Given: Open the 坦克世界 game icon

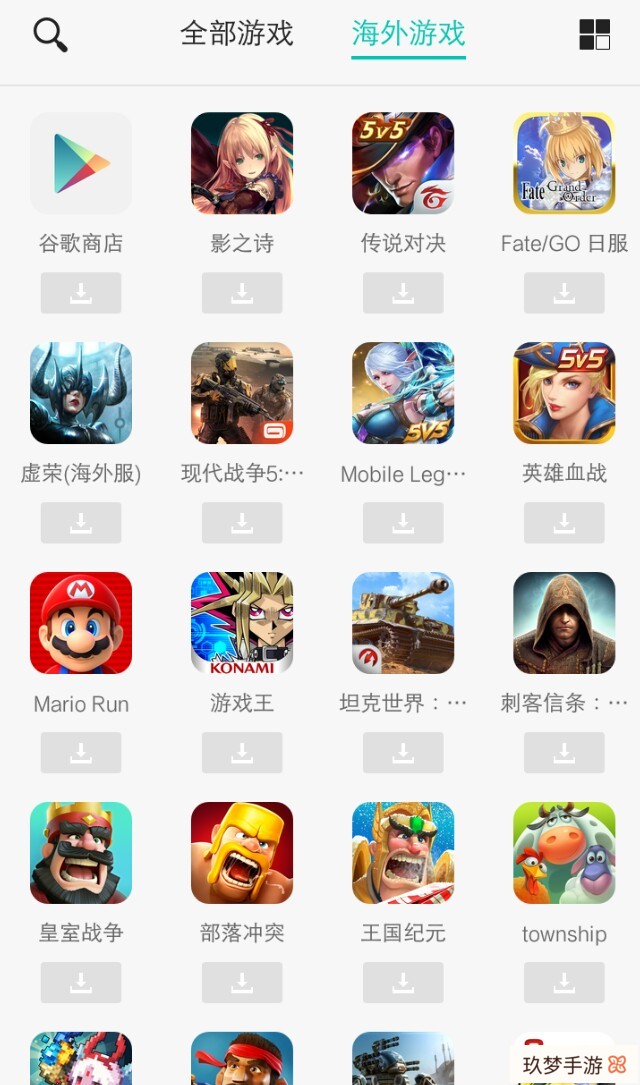Looking at the screenshot, I should point(403,623).
